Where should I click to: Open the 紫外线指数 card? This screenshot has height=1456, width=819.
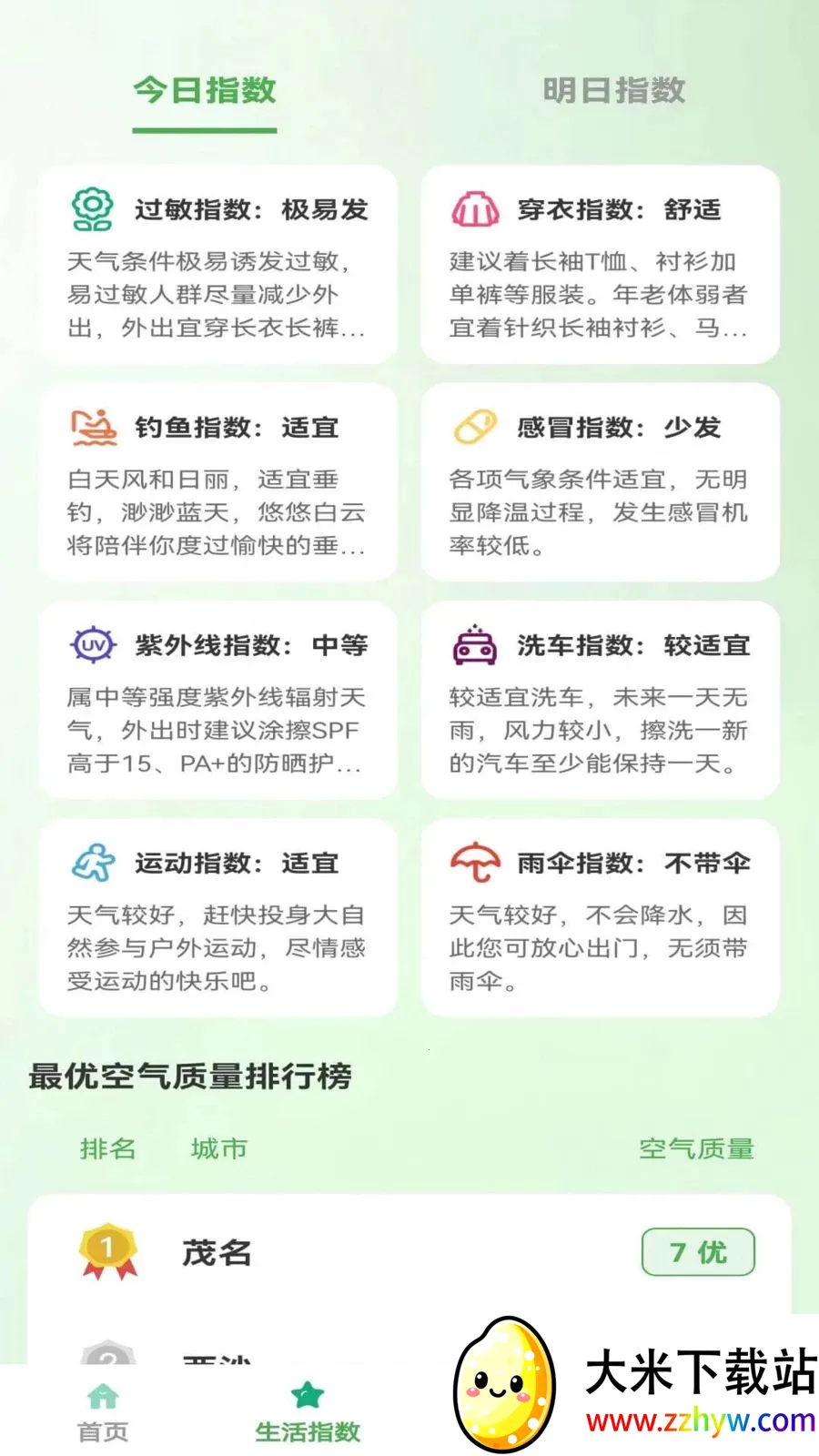[218, 700]
